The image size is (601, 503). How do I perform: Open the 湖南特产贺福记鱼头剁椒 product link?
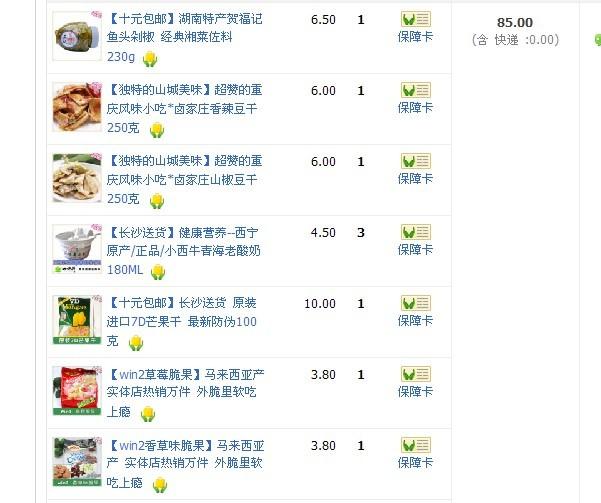coord(185,28)
